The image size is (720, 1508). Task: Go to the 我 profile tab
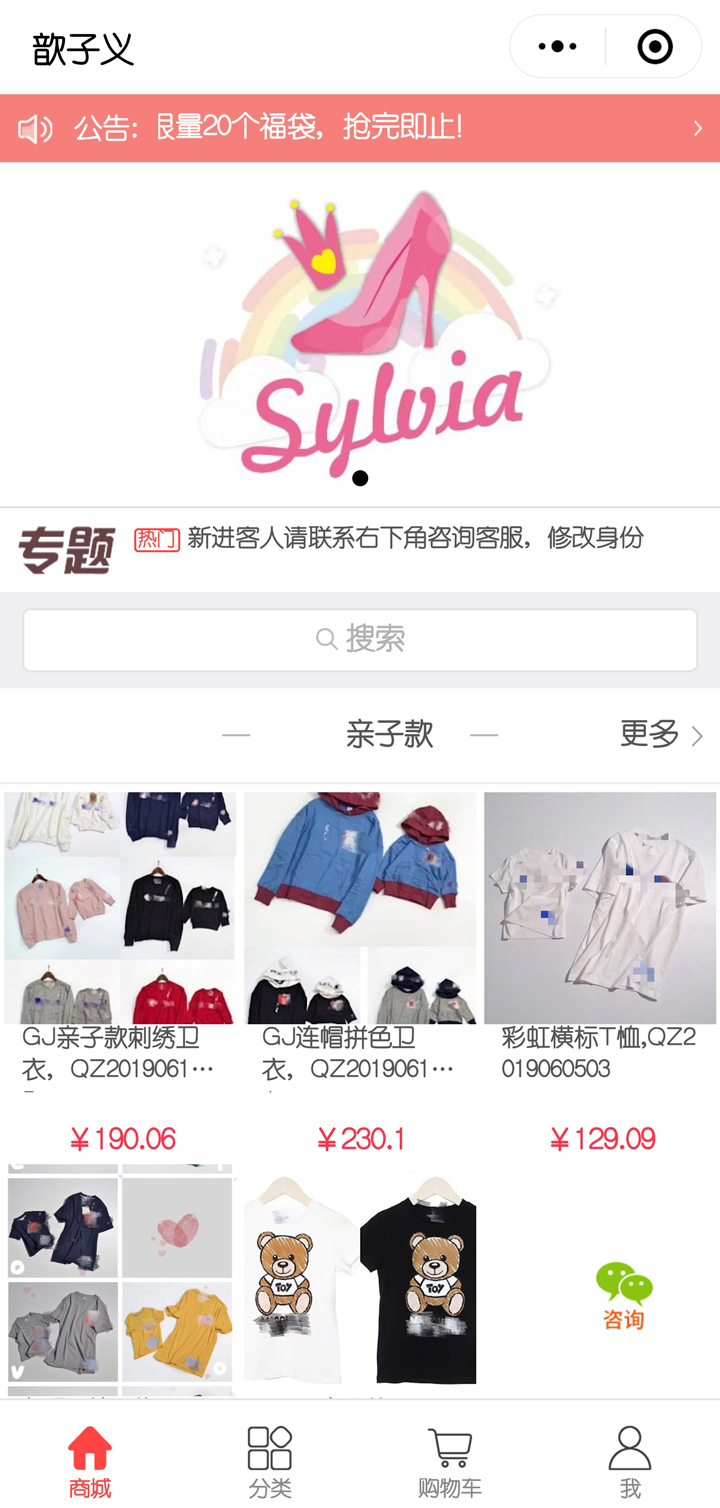coord(630,1460)
